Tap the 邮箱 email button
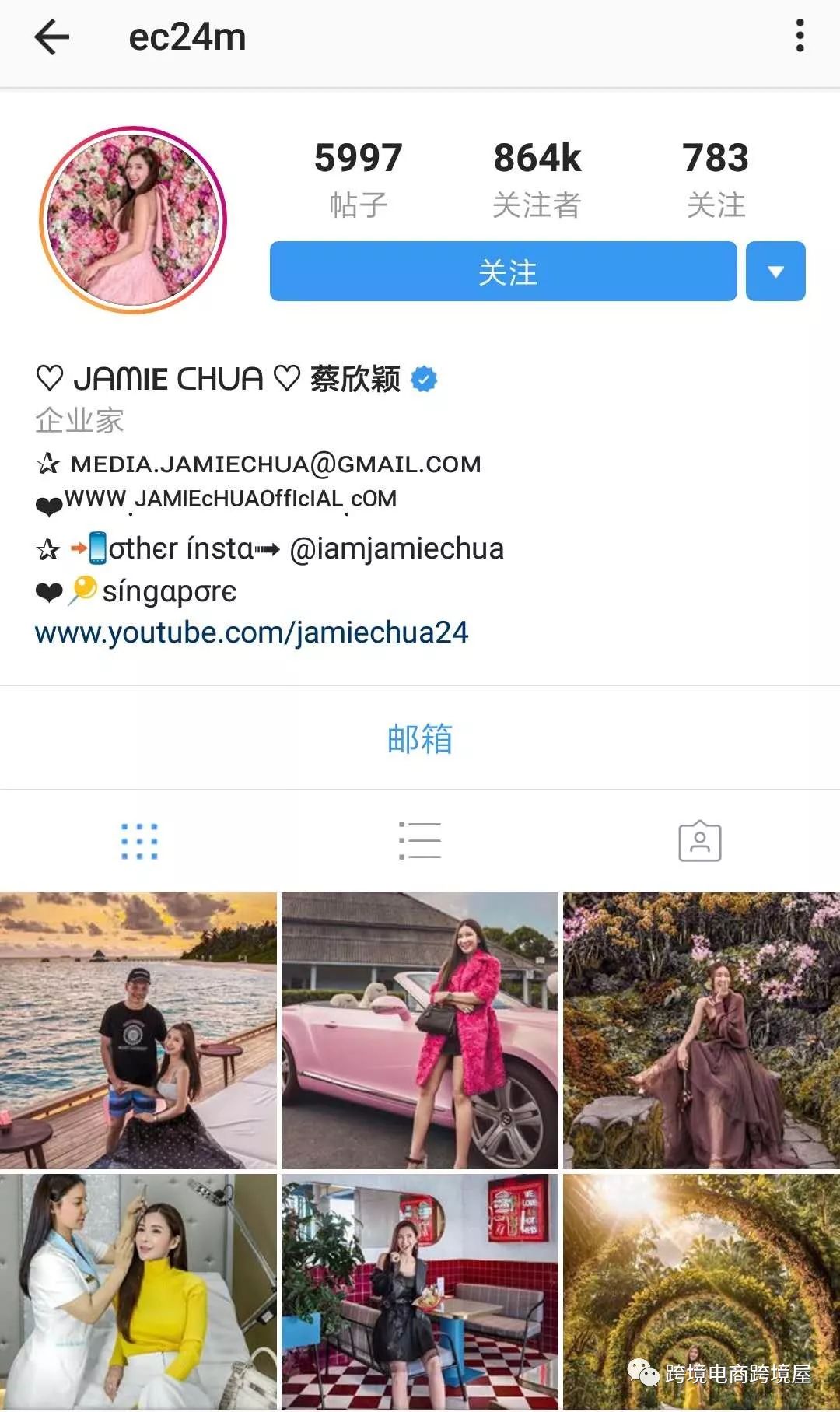The height and width of the screenshot is (1412, 840). [420, 738]
